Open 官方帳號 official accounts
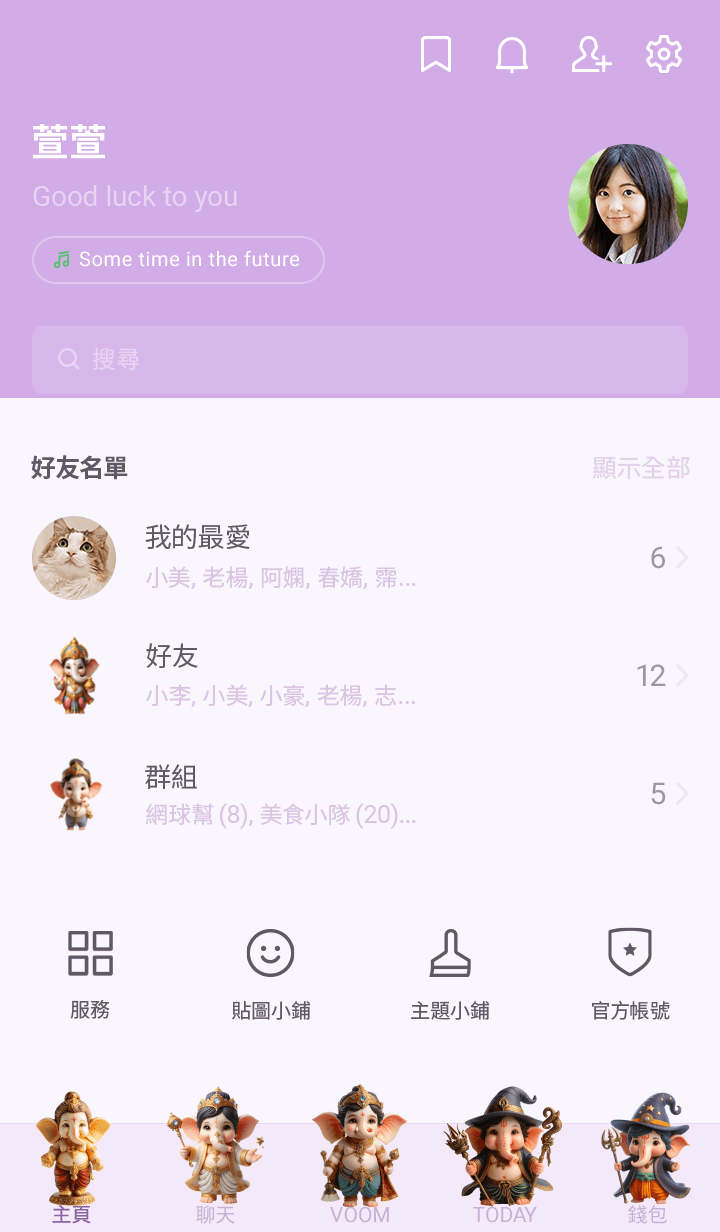 [x=630, y=972]
